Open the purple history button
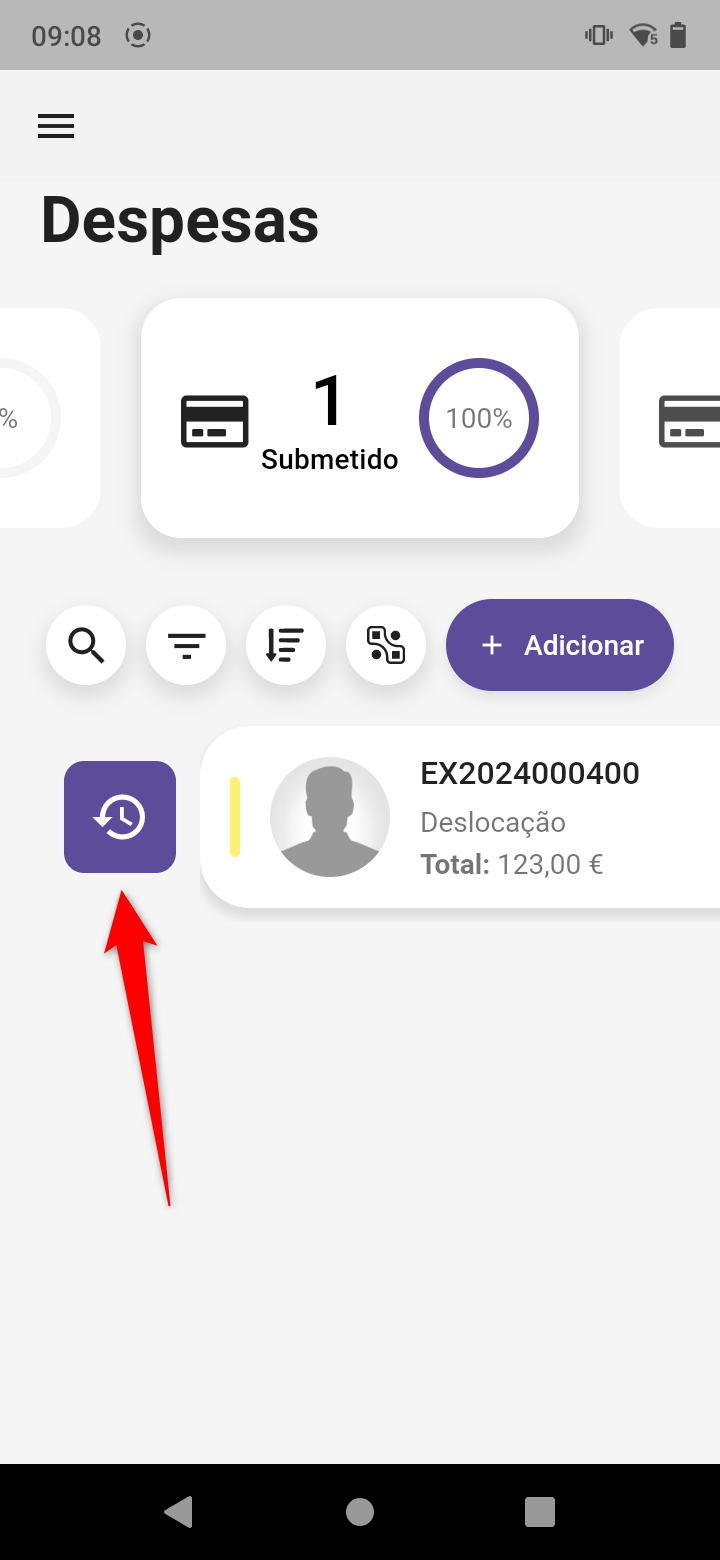The image size is (720, 1560). [x=120, y=817]
